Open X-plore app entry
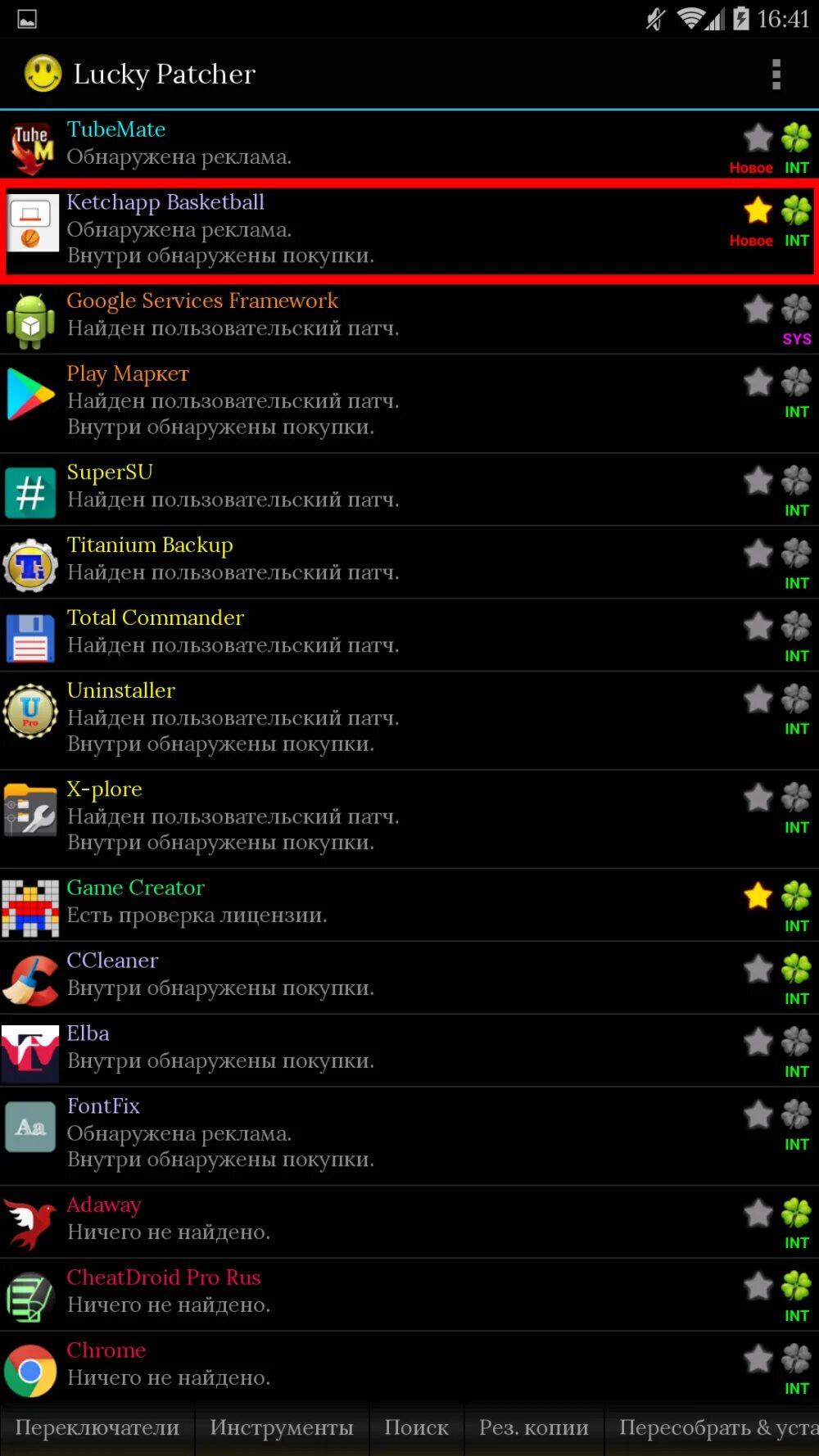Image resolution: width=819 pixels, height=1456 pixels. [x=409, y=819]
